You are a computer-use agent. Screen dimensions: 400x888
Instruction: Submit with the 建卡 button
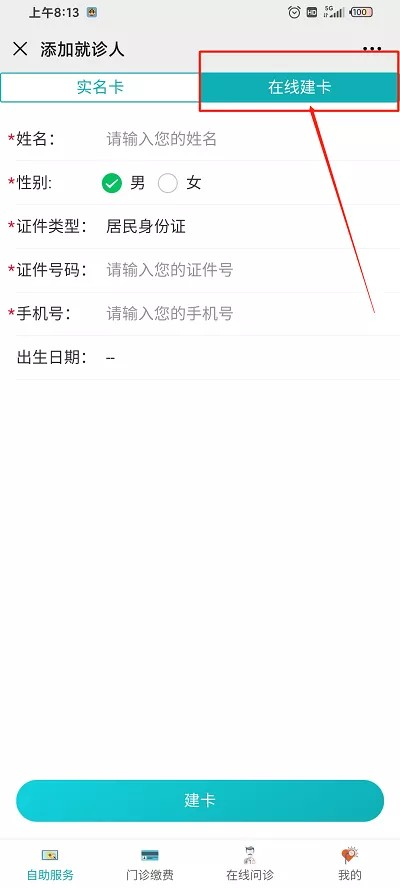point(200,800)
